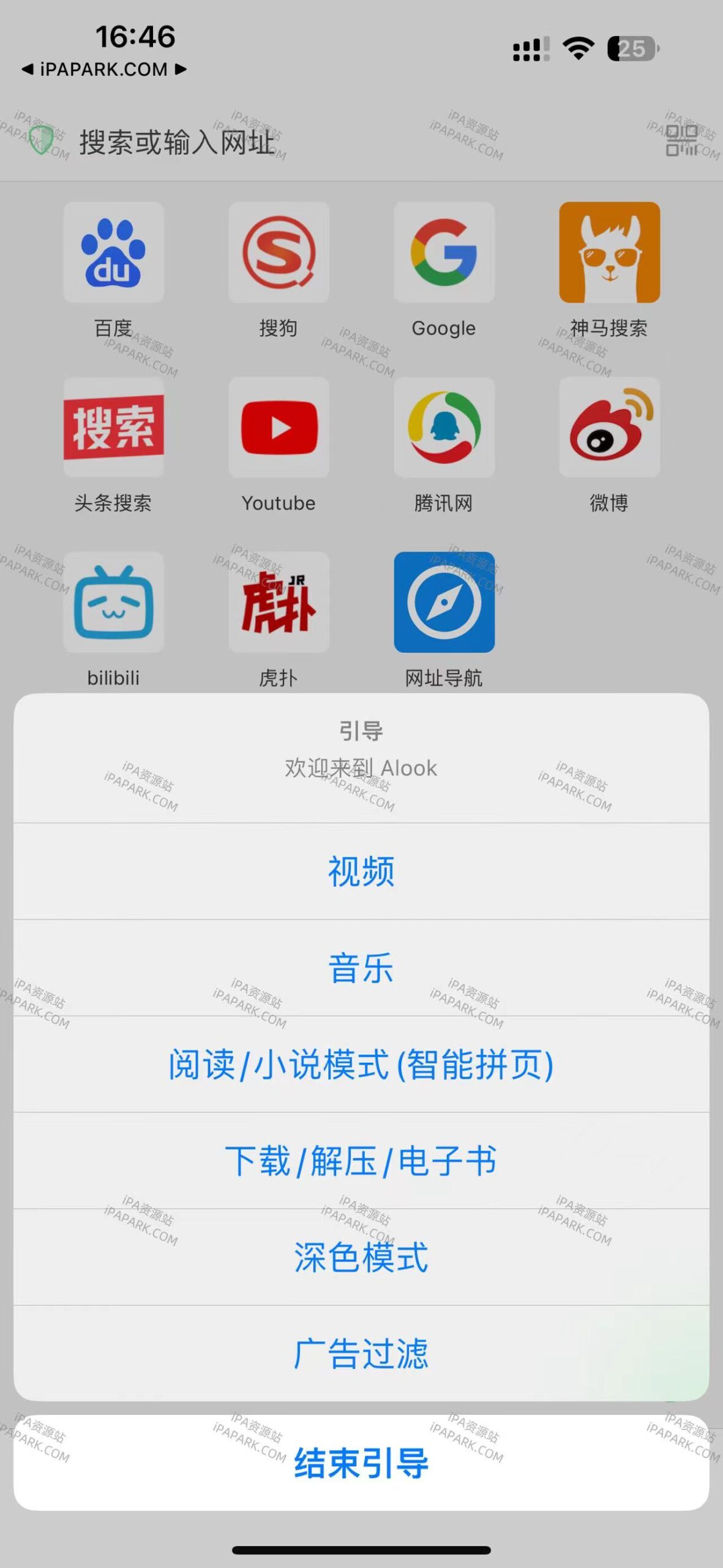
Task: Open the Baidu search shortcut
Action: [x=114, y=254]
